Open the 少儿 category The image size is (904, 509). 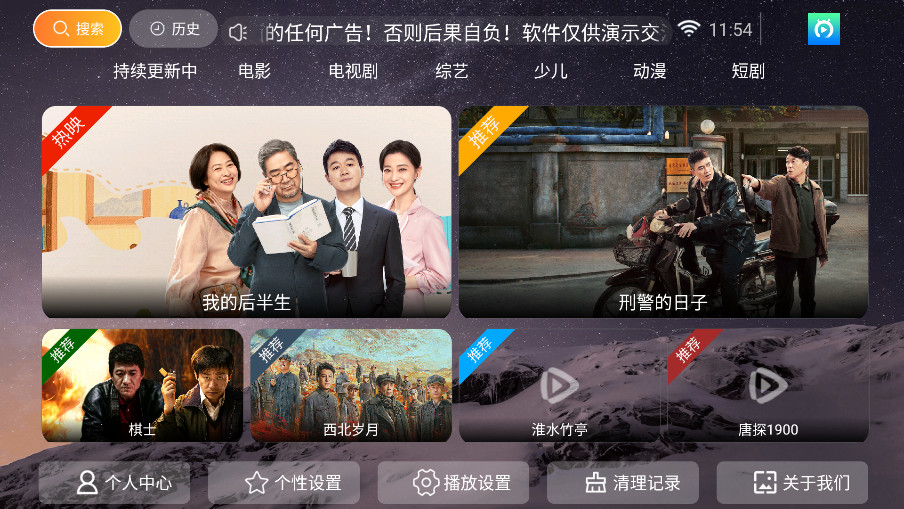pos(551,71)
